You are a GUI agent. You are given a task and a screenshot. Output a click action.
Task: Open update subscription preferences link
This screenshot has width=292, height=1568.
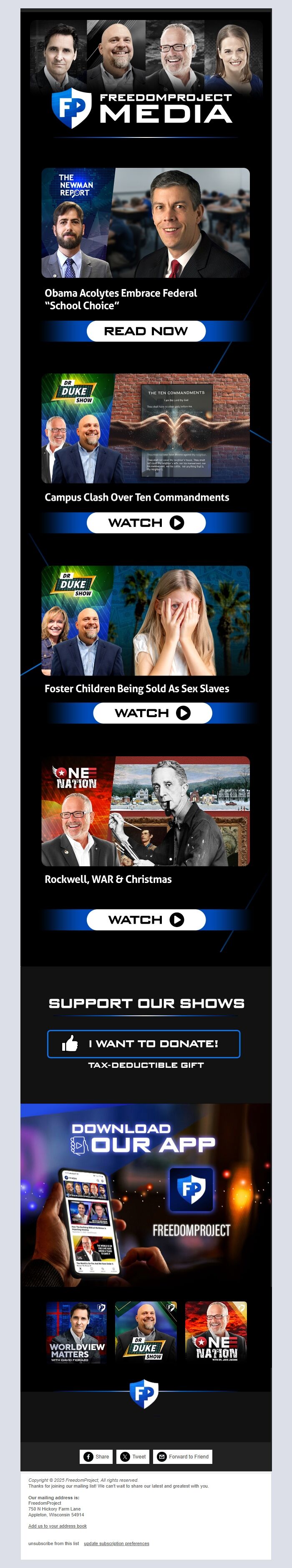116,1544
